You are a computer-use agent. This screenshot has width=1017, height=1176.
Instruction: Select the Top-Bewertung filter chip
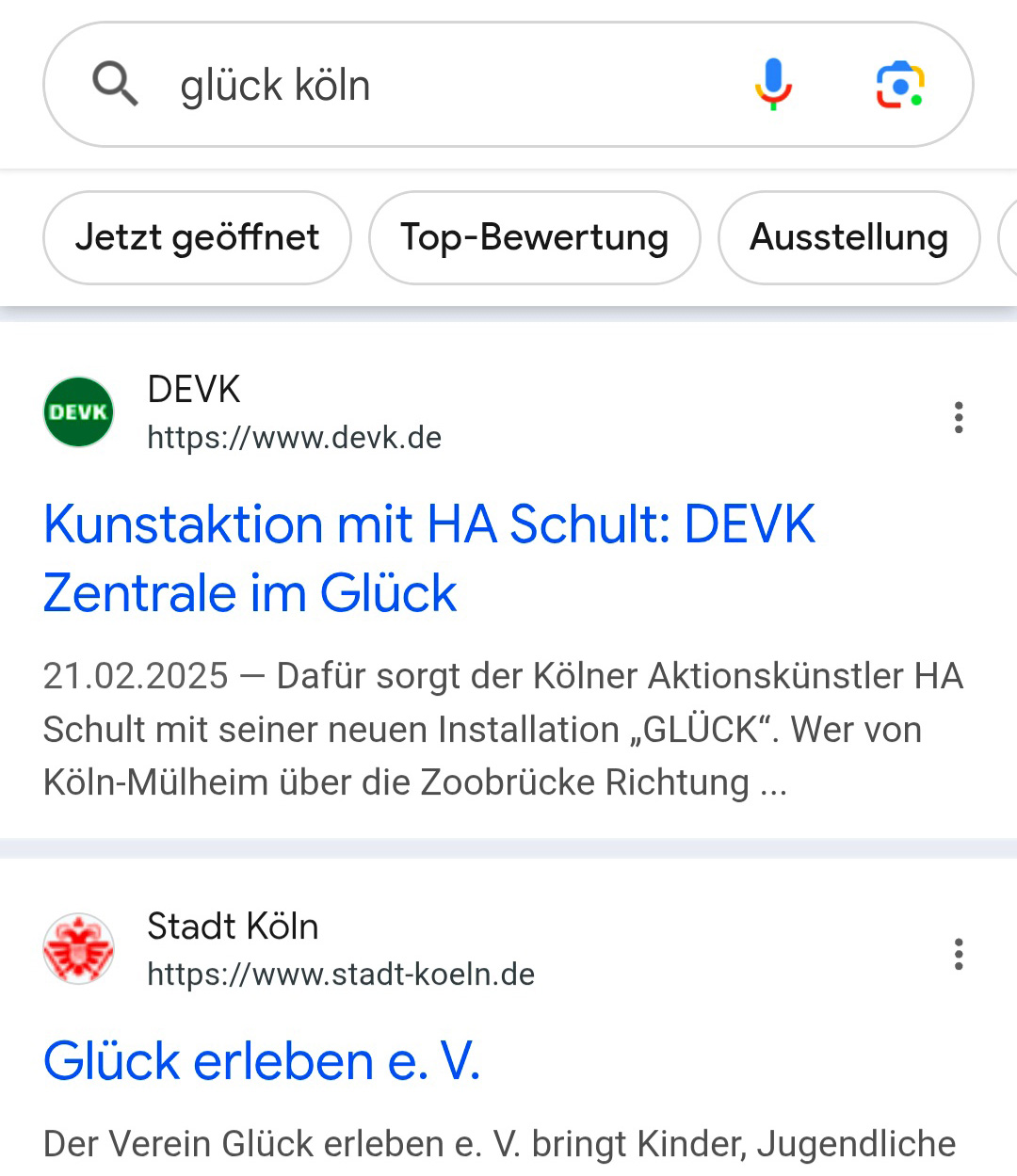click(x=534, y=237)
